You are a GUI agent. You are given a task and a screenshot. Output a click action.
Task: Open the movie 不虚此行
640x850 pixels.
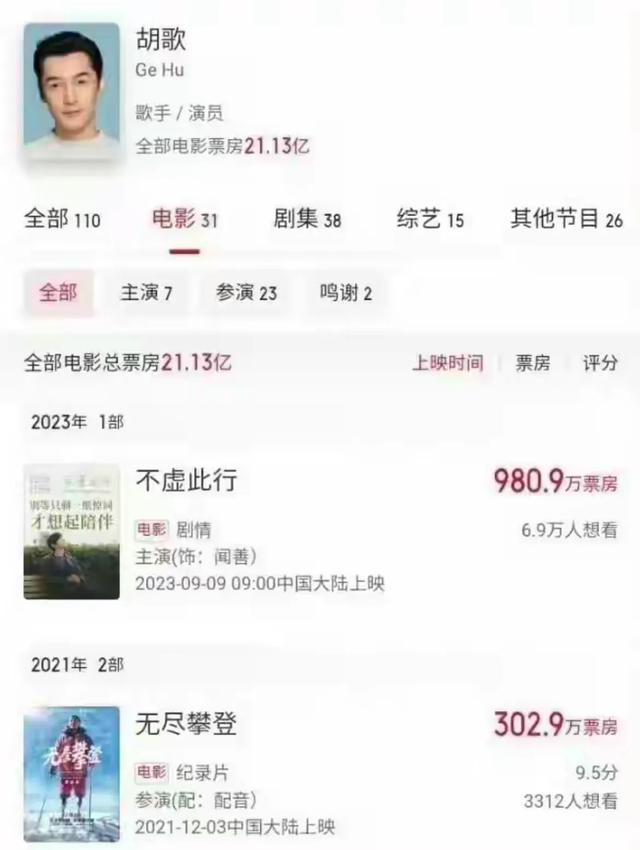pos(188,481)
